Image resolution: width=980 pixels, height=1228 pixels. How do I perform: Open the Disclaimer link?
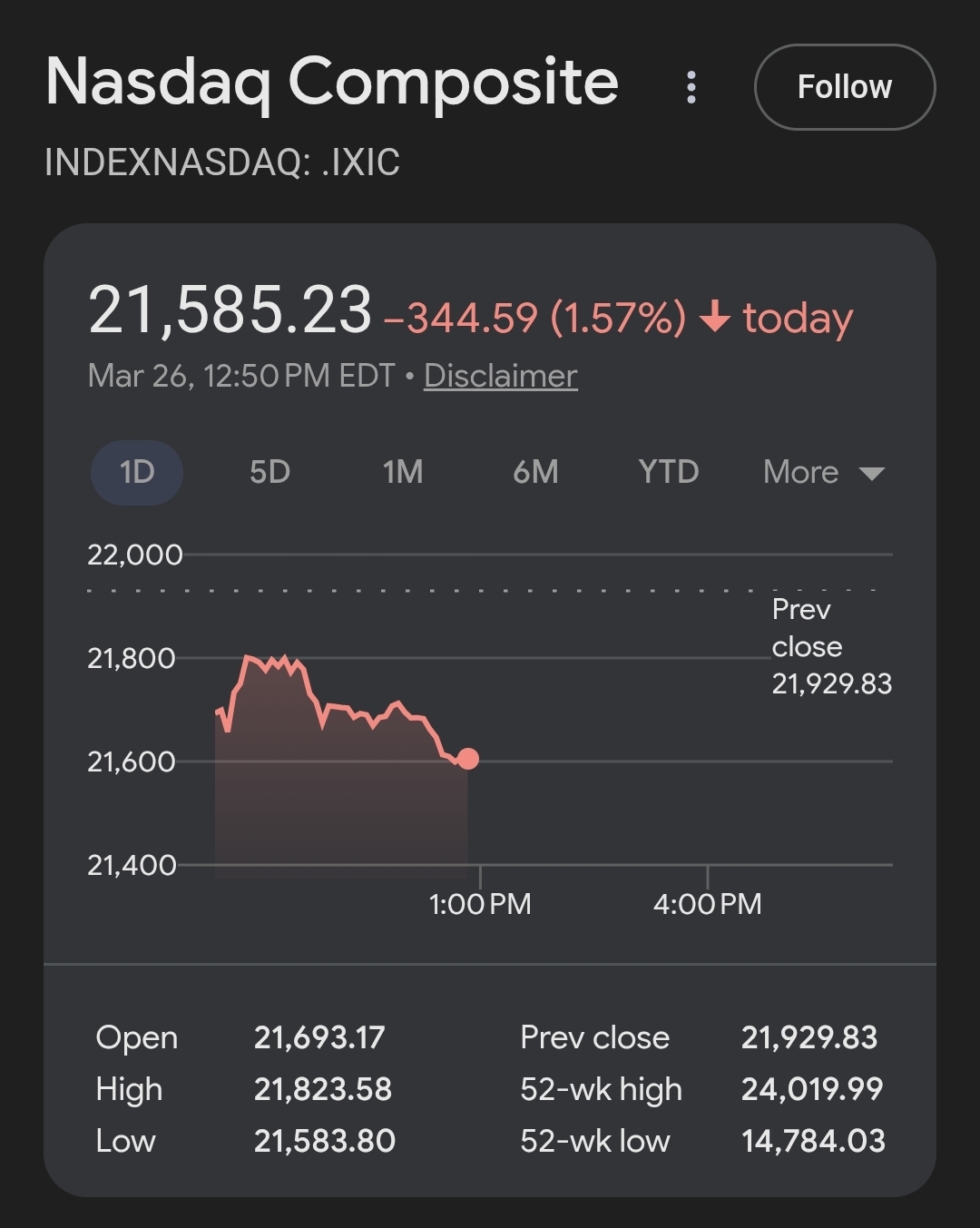[500, 375]
